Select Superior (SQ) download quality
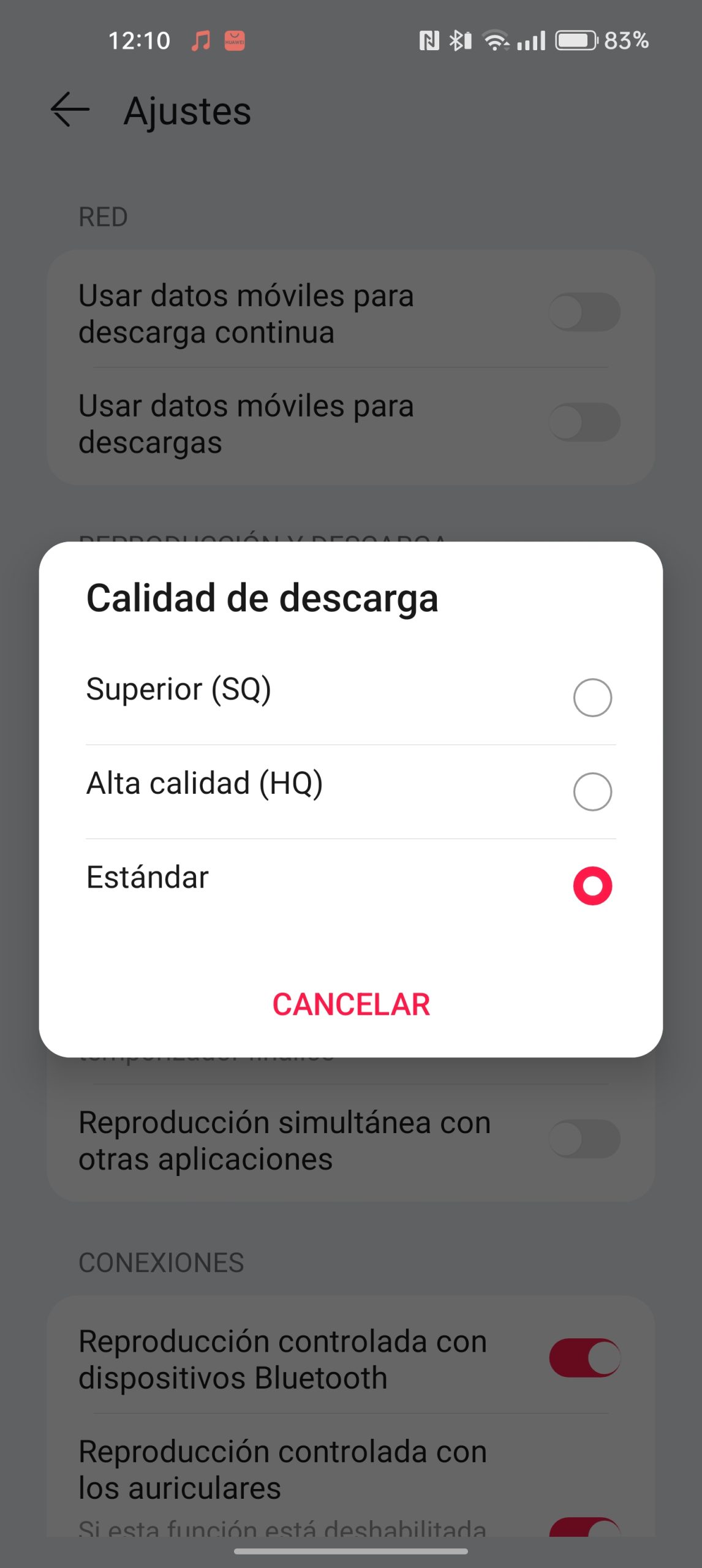 592,697
